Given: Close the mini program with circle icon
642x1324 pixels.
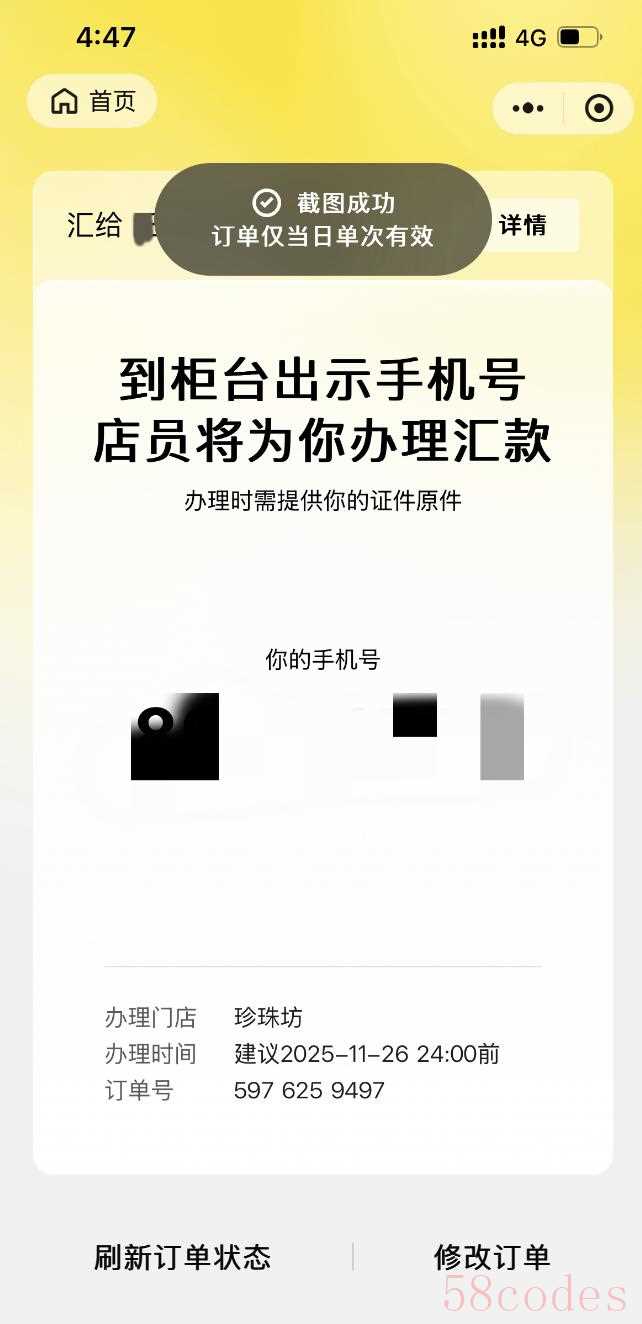Looking at the screenshot, I should click(x=598, y=108).
